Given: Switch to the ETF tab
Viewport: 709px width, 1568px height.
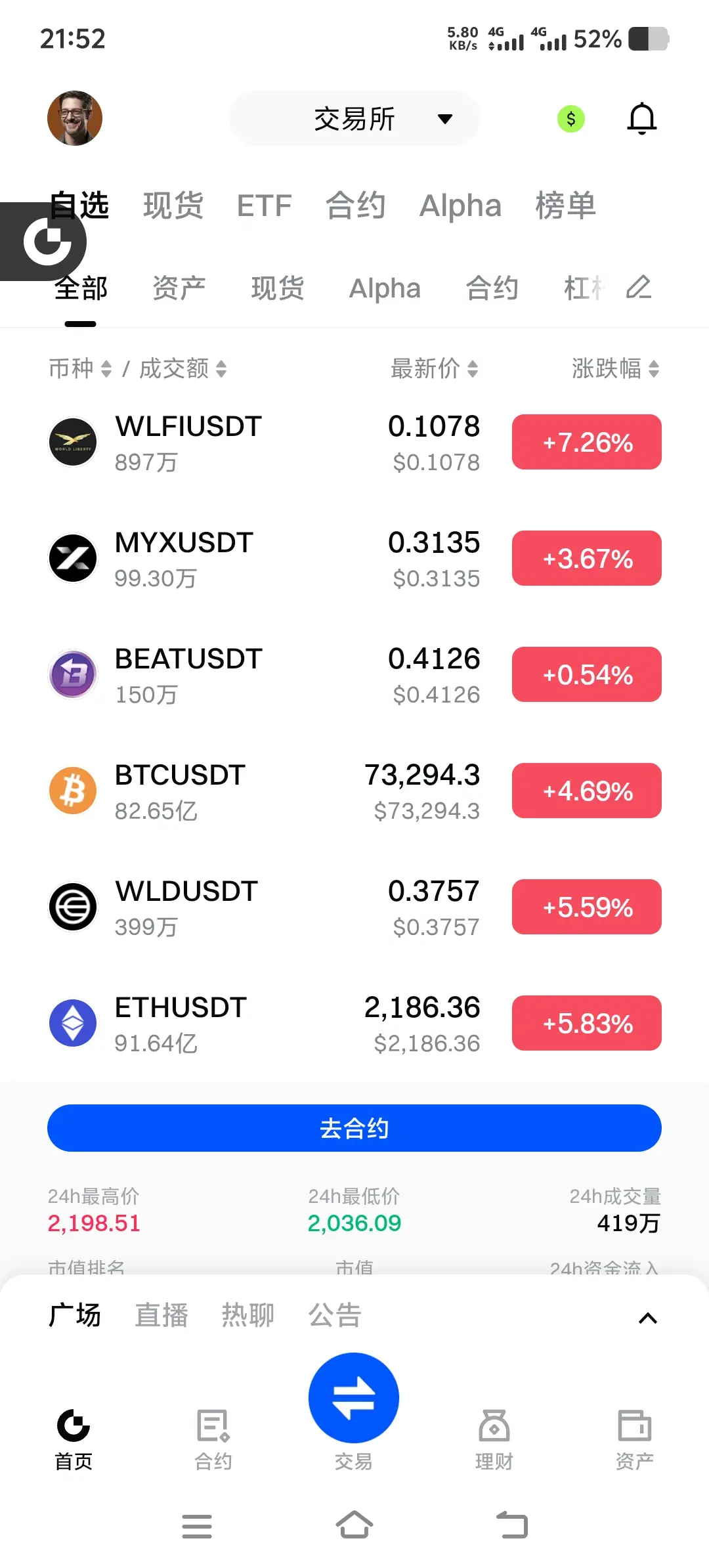Looking at the screenshot, I should 264,206.
